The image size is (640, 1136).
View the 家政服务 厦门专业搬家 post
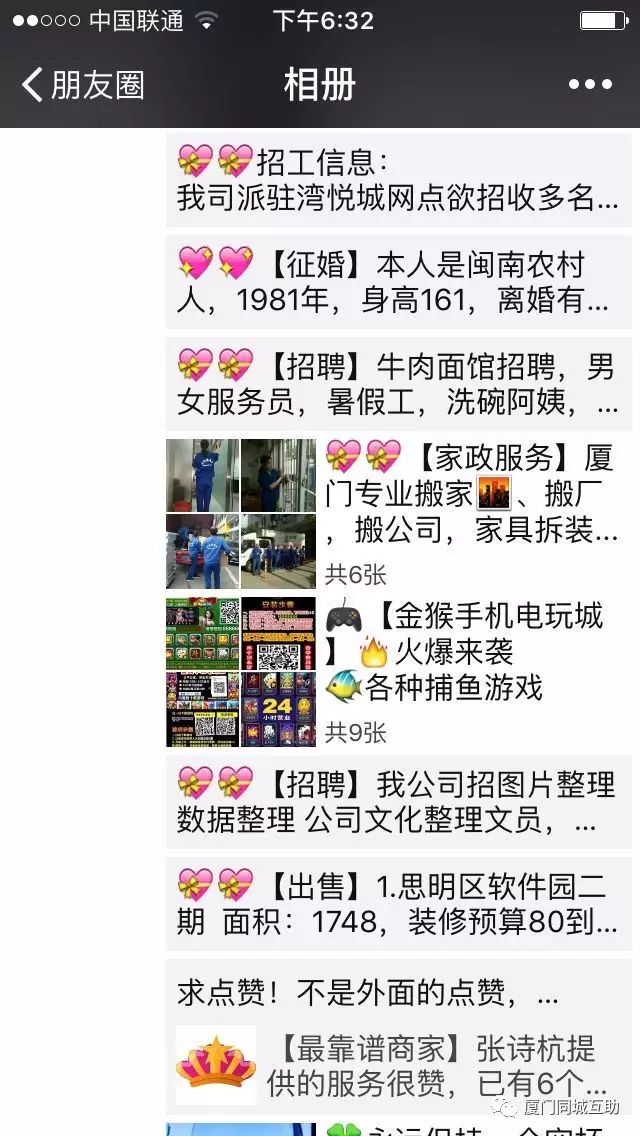(x=470, y=493)
